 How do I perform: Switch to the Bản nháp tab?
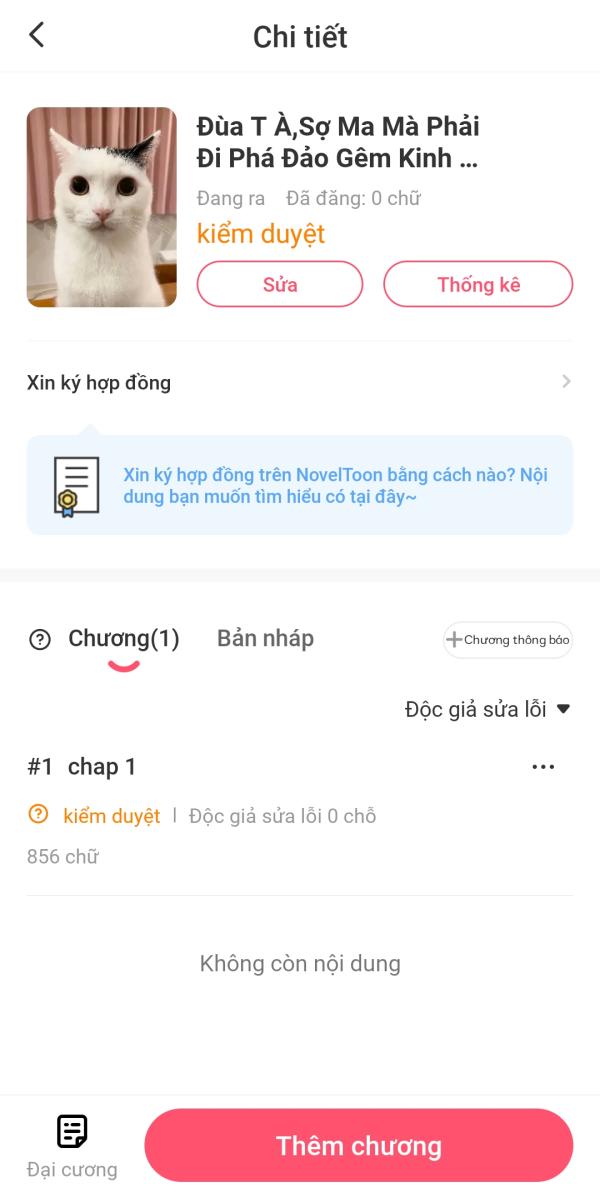click(x=265, y=639)
